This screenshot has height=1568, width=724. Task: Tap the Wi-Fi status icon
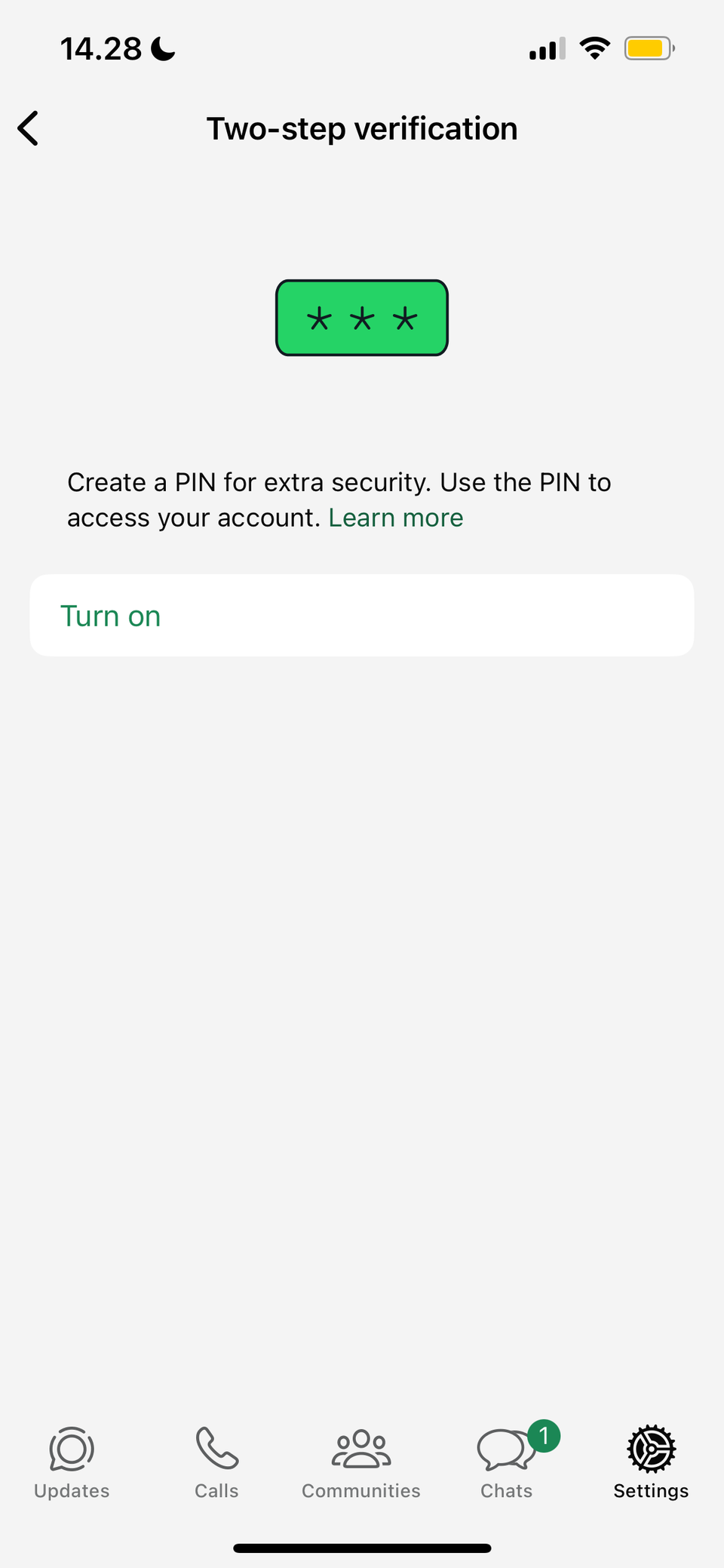[x=594, y=47]
